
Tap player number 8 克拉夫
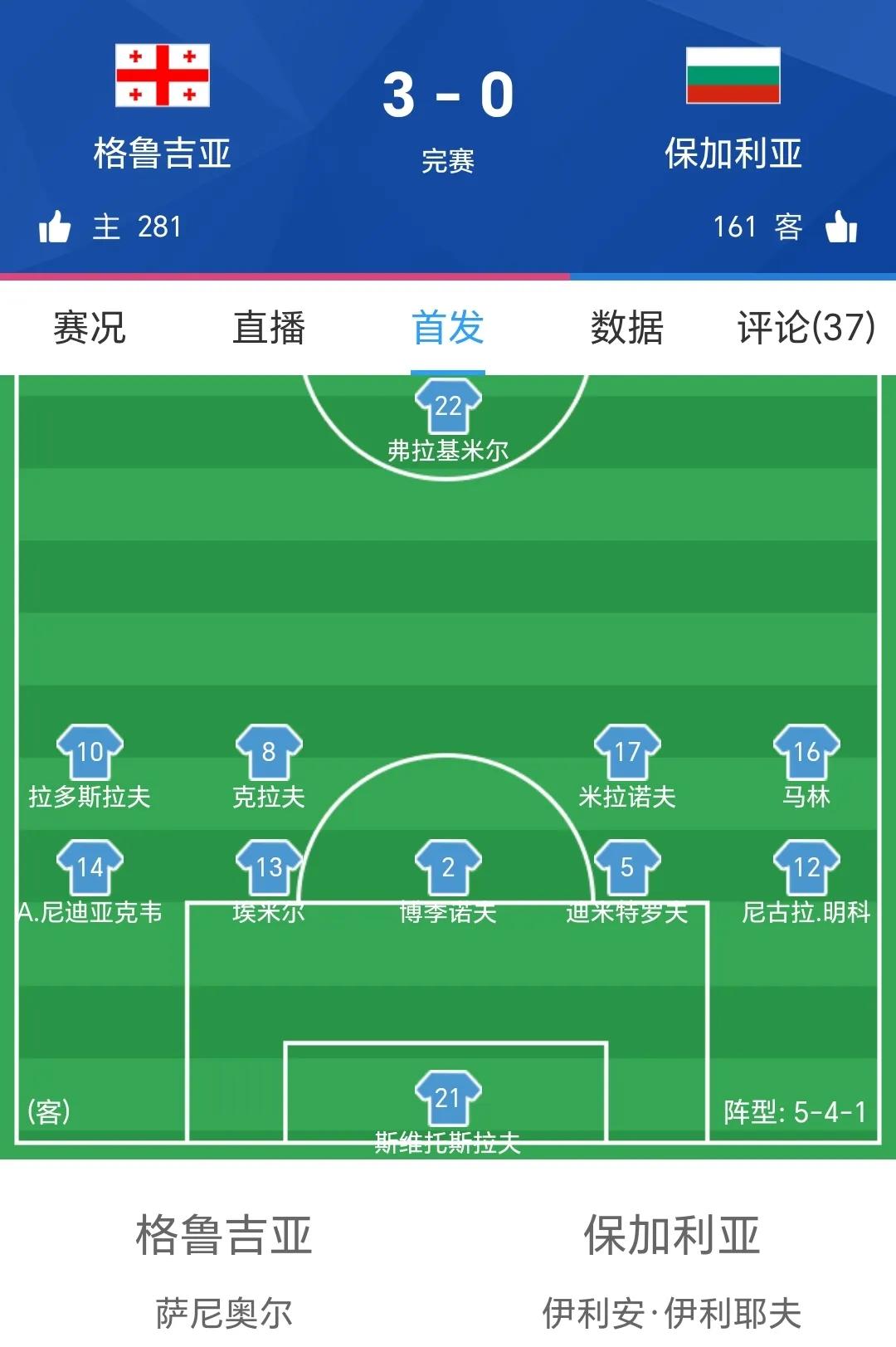coord(269,753)
